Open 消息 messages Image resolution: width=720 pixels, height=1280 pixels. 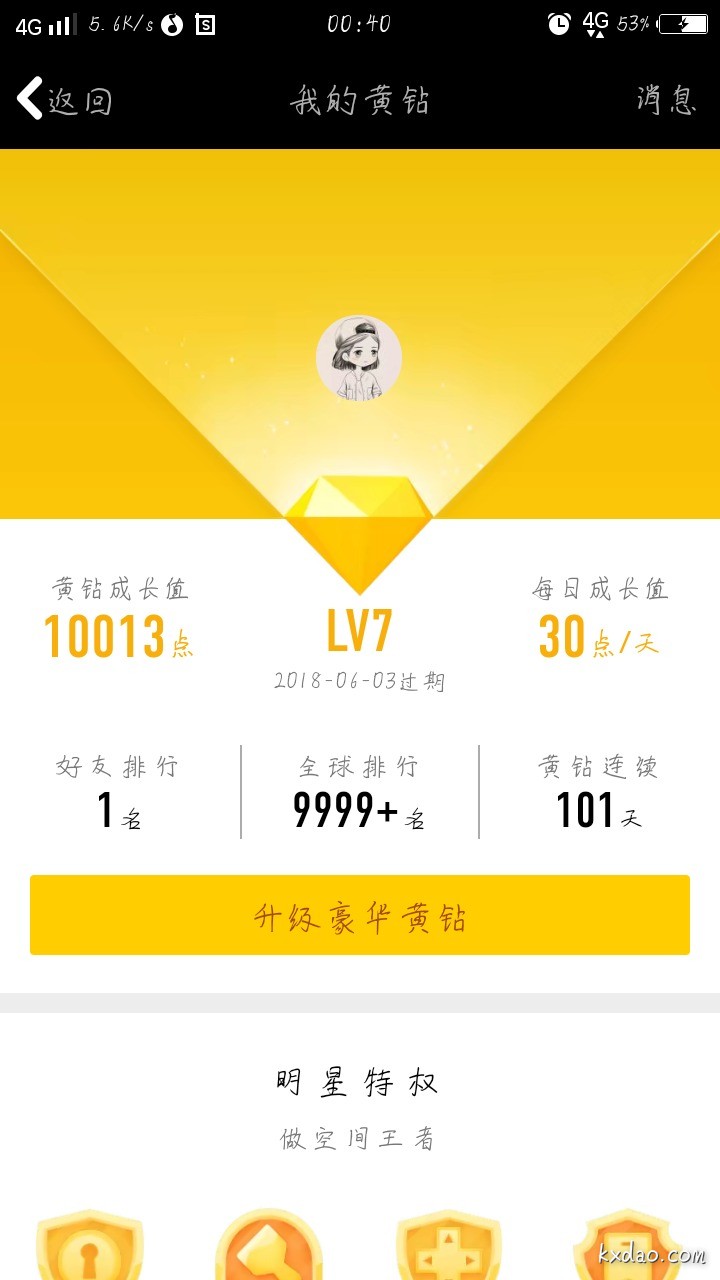666,100
